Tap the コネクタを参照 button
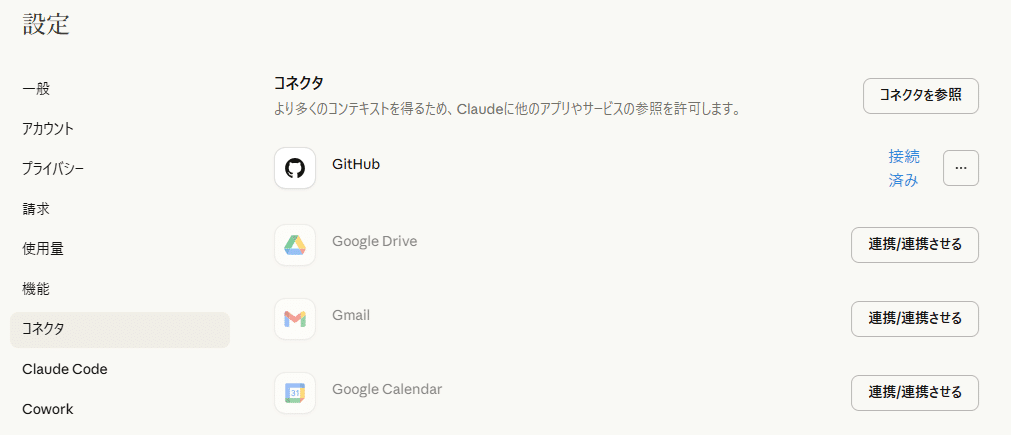This screenshot has height=435, width=1011. point(920,95)
